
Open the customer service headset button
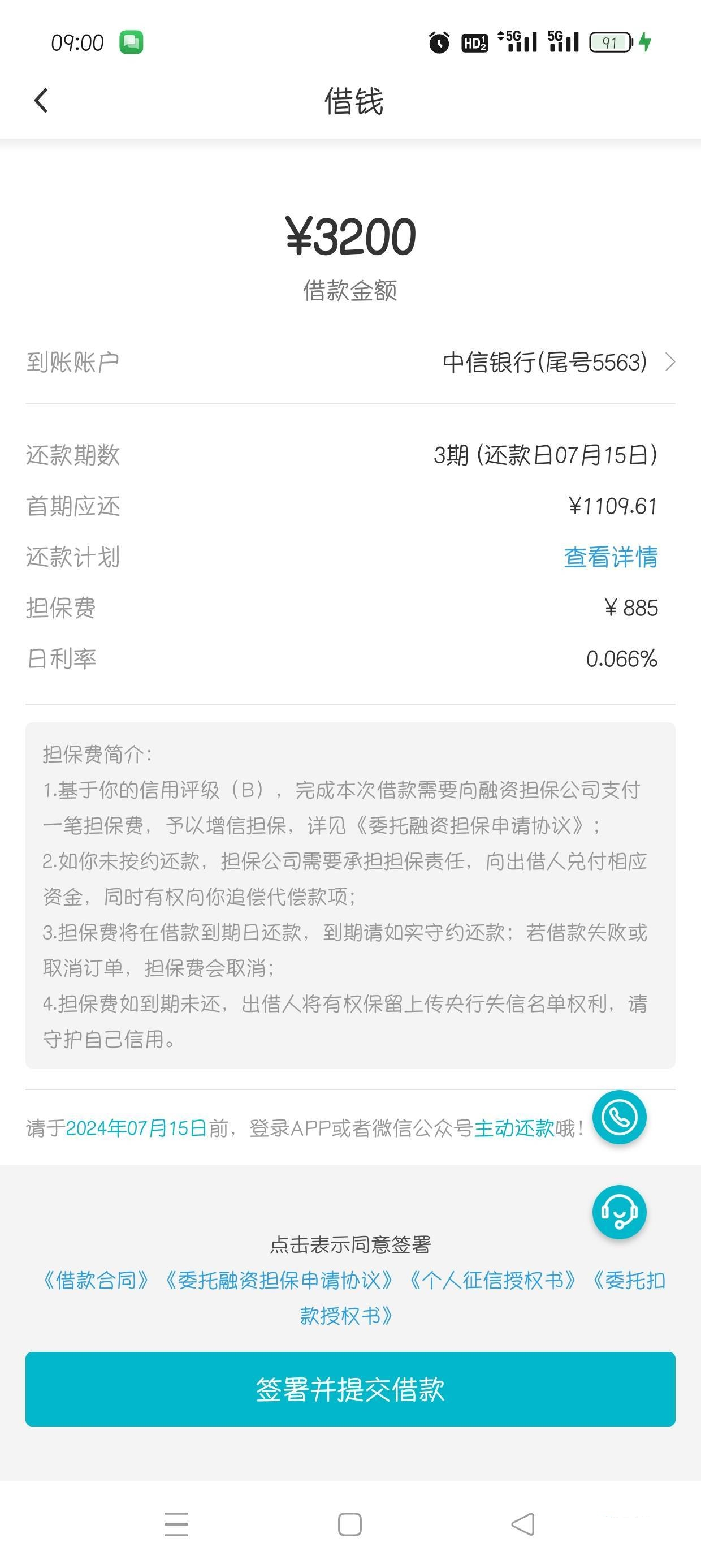click(x=620, y=1212)
